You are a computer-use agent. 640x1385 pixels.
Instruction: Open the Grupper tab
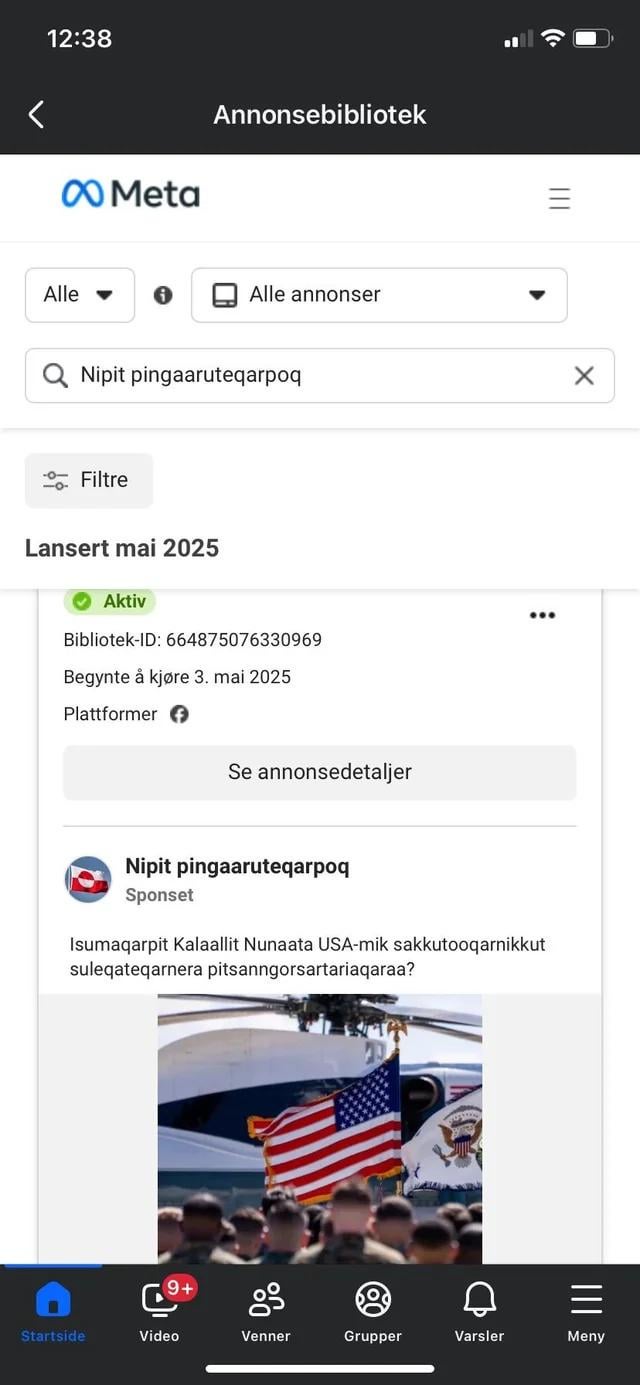[373, 1312]
